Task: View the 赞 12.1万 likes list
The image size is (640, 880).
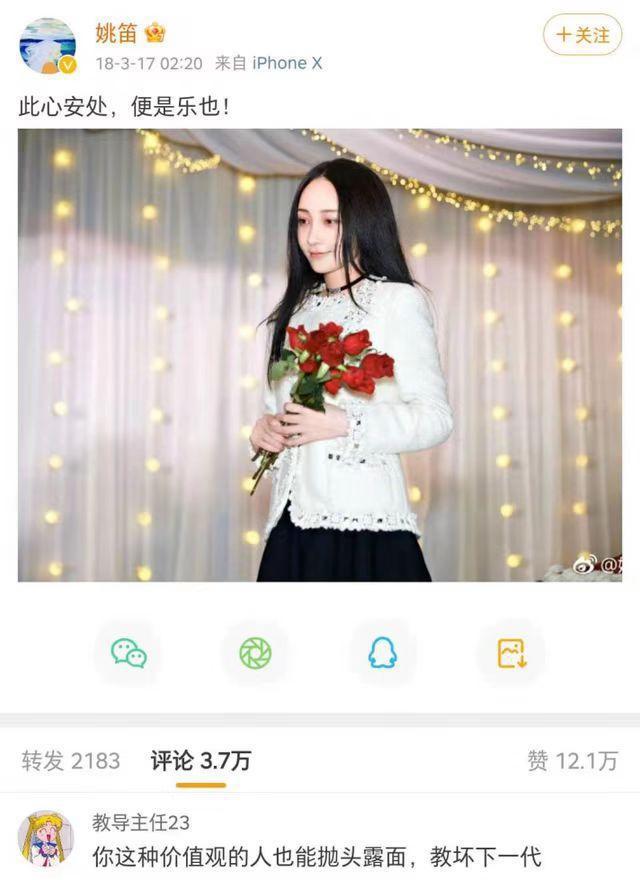Action: click(x=572, y=761)
